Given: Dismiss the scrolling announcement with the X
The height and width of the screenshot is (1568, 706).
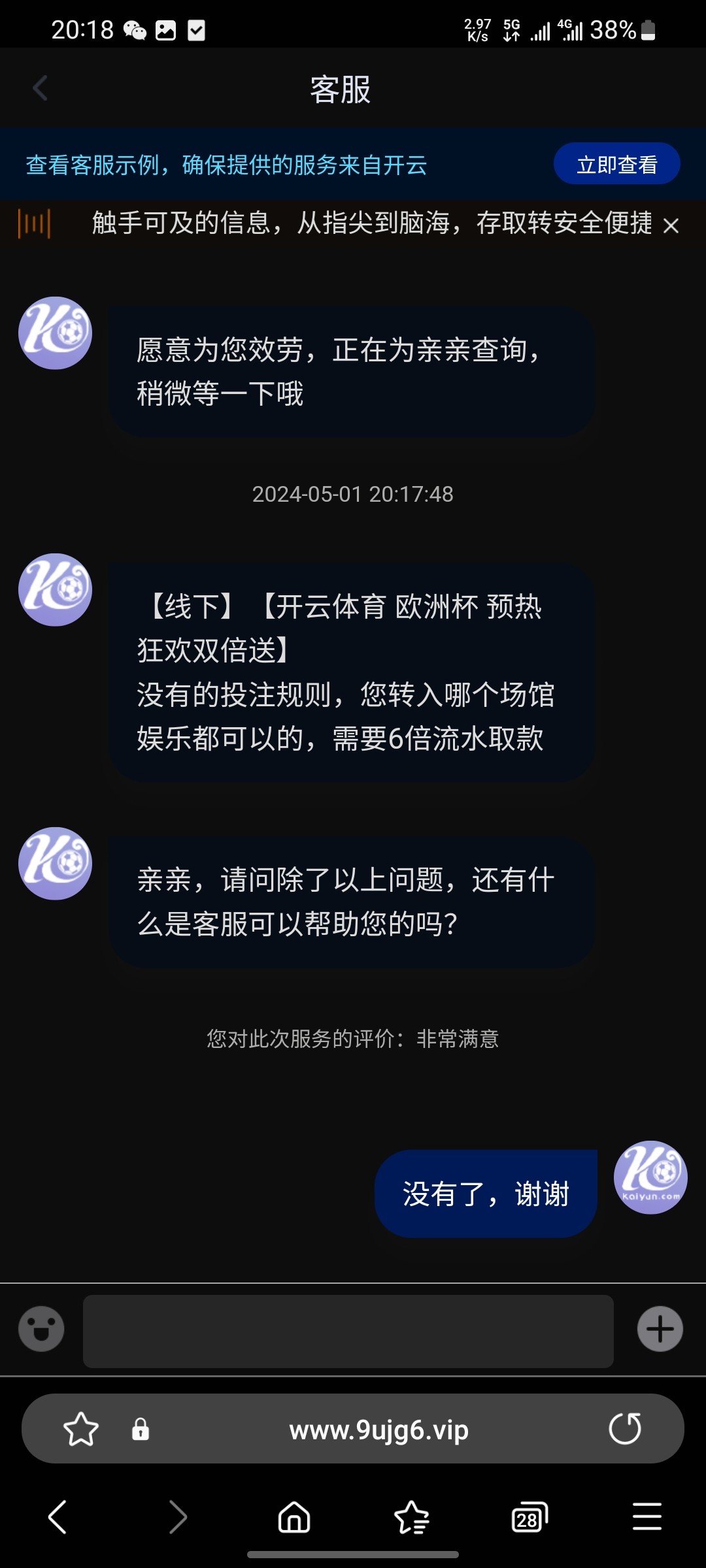Looking at the screenshot, I should (x=671, y=225).
